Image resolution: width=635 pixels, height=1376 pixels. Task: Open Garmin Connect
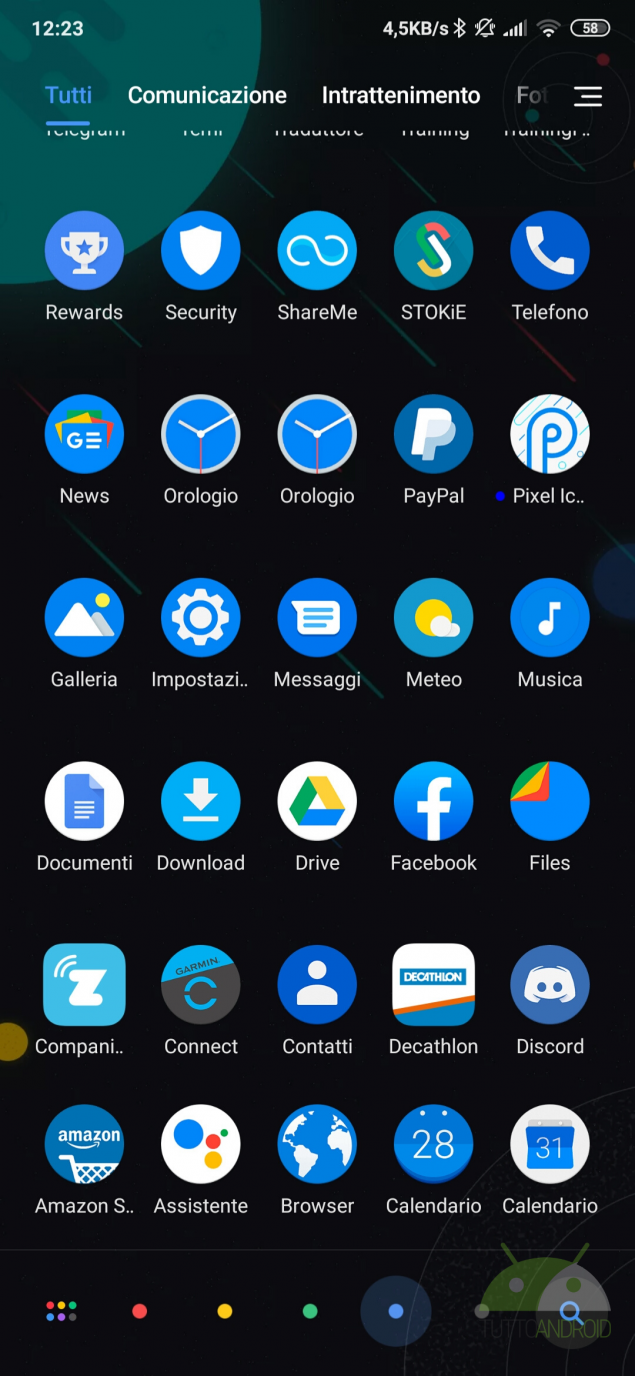point(201,985)
